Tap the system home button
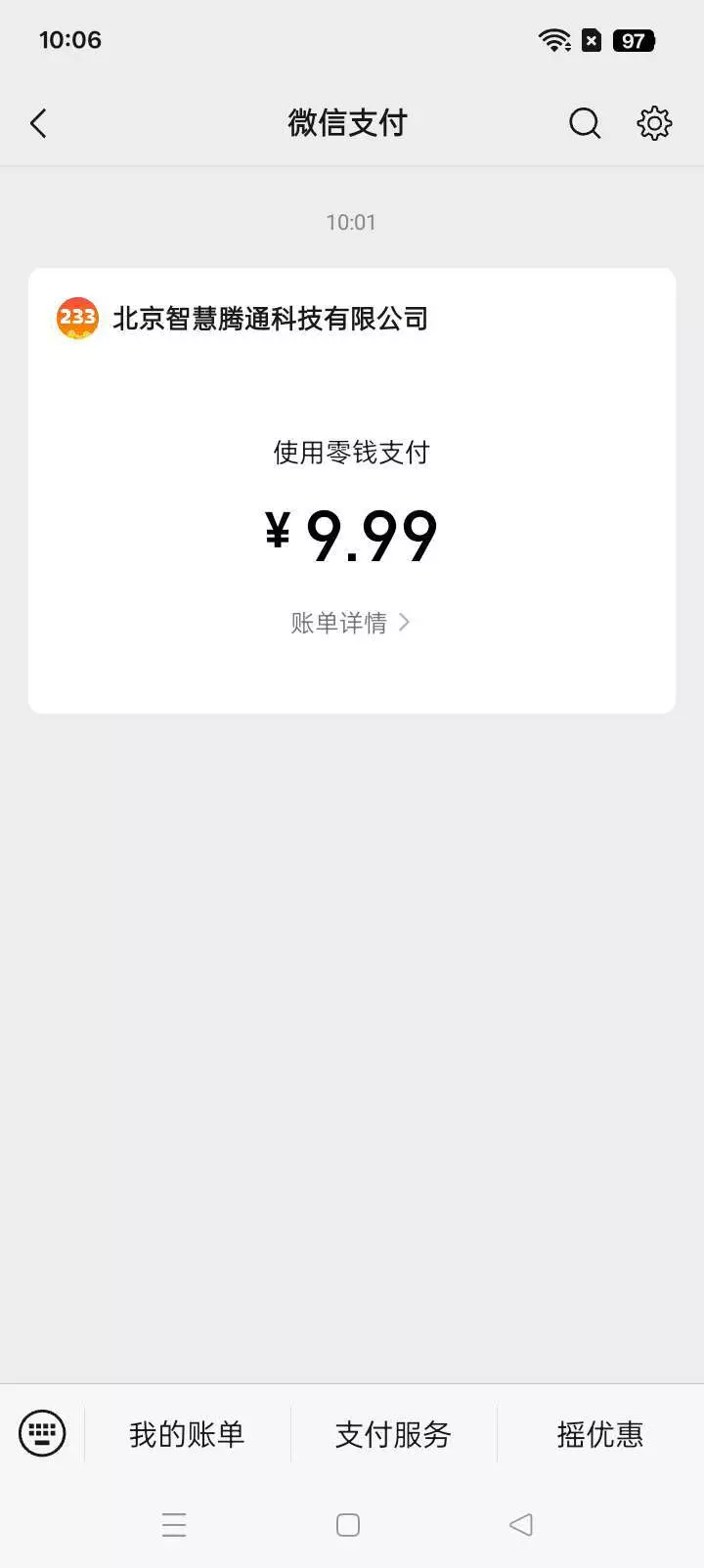 [x=348, y=1525]
